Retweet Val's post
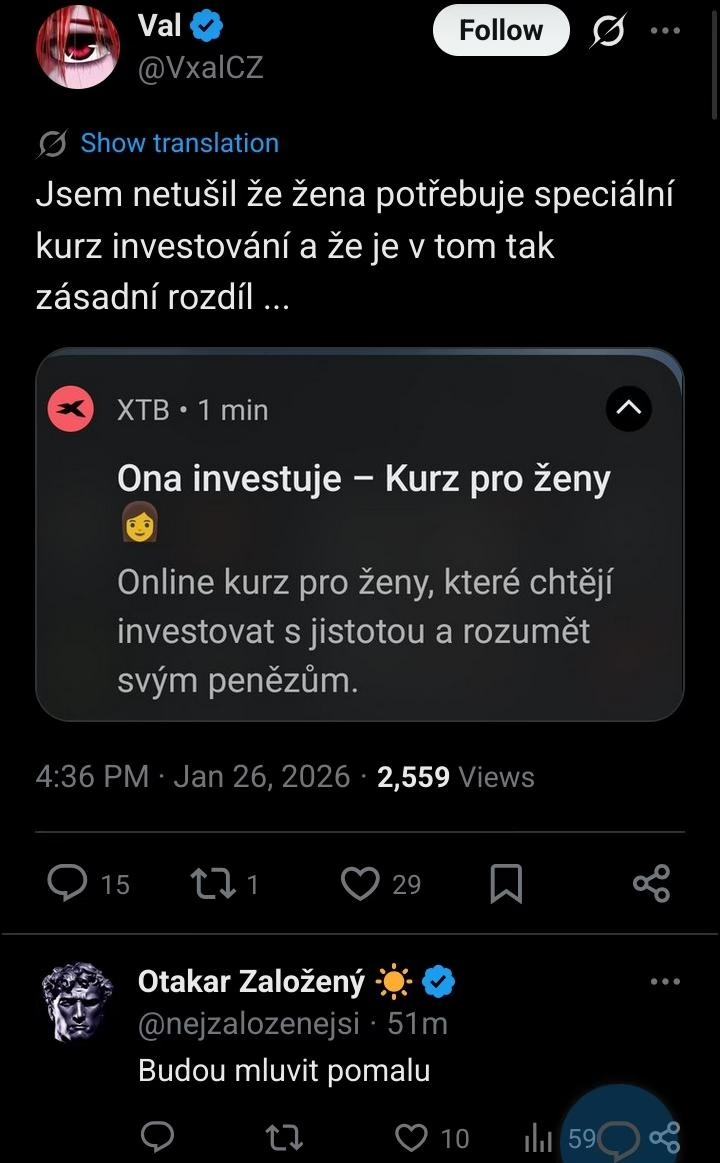This screenshot has width=720, height=1163. (212, 883)
